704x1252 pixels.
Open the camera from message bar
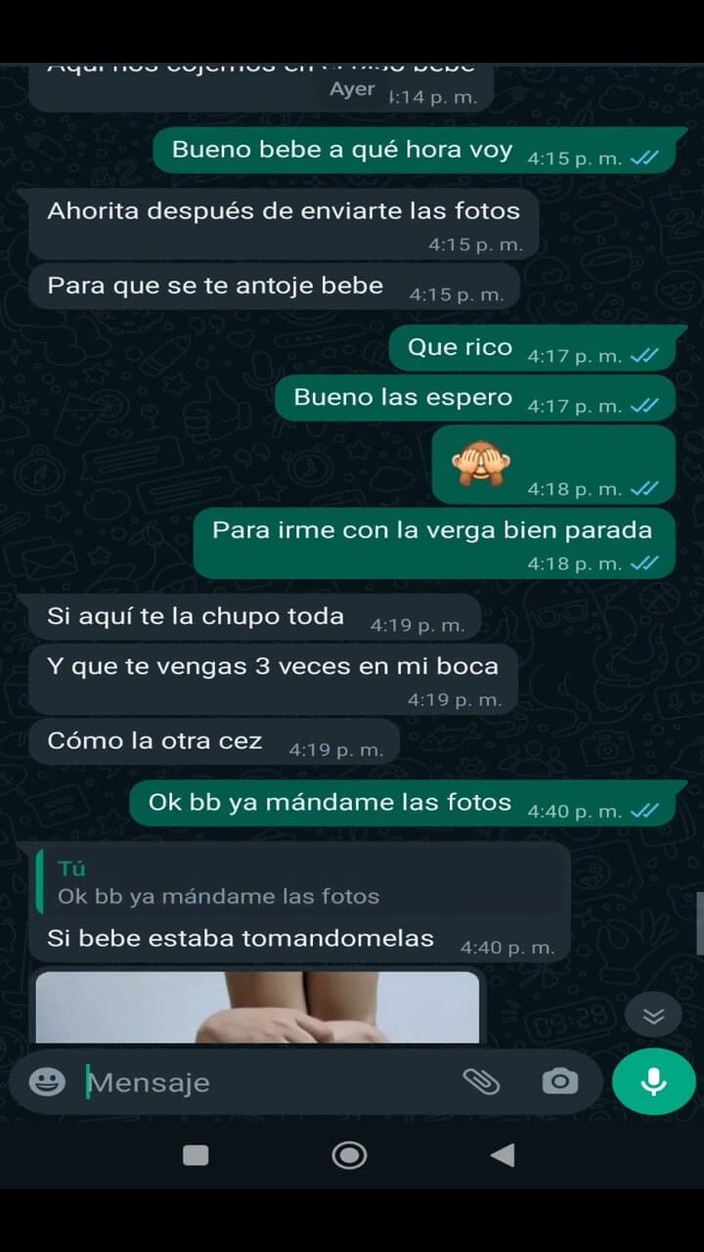point(559,1081)
